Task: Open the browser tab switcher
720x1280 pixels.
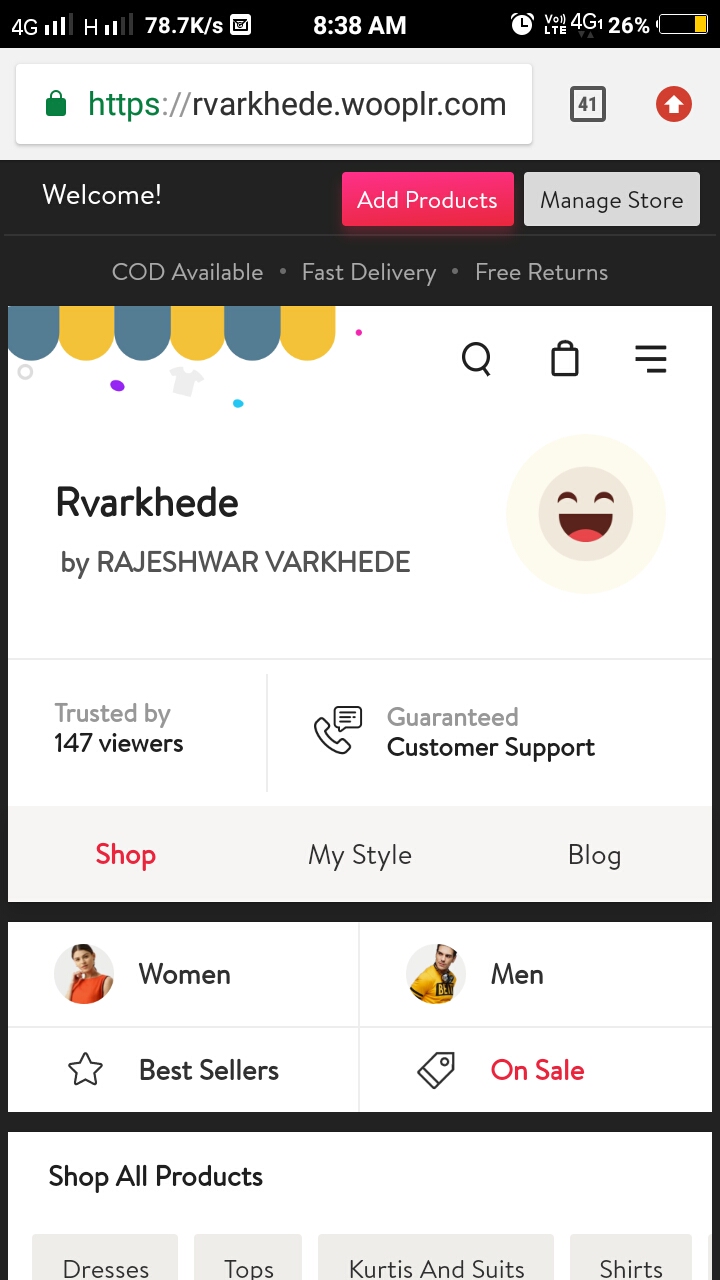Action: pos(588,104)
